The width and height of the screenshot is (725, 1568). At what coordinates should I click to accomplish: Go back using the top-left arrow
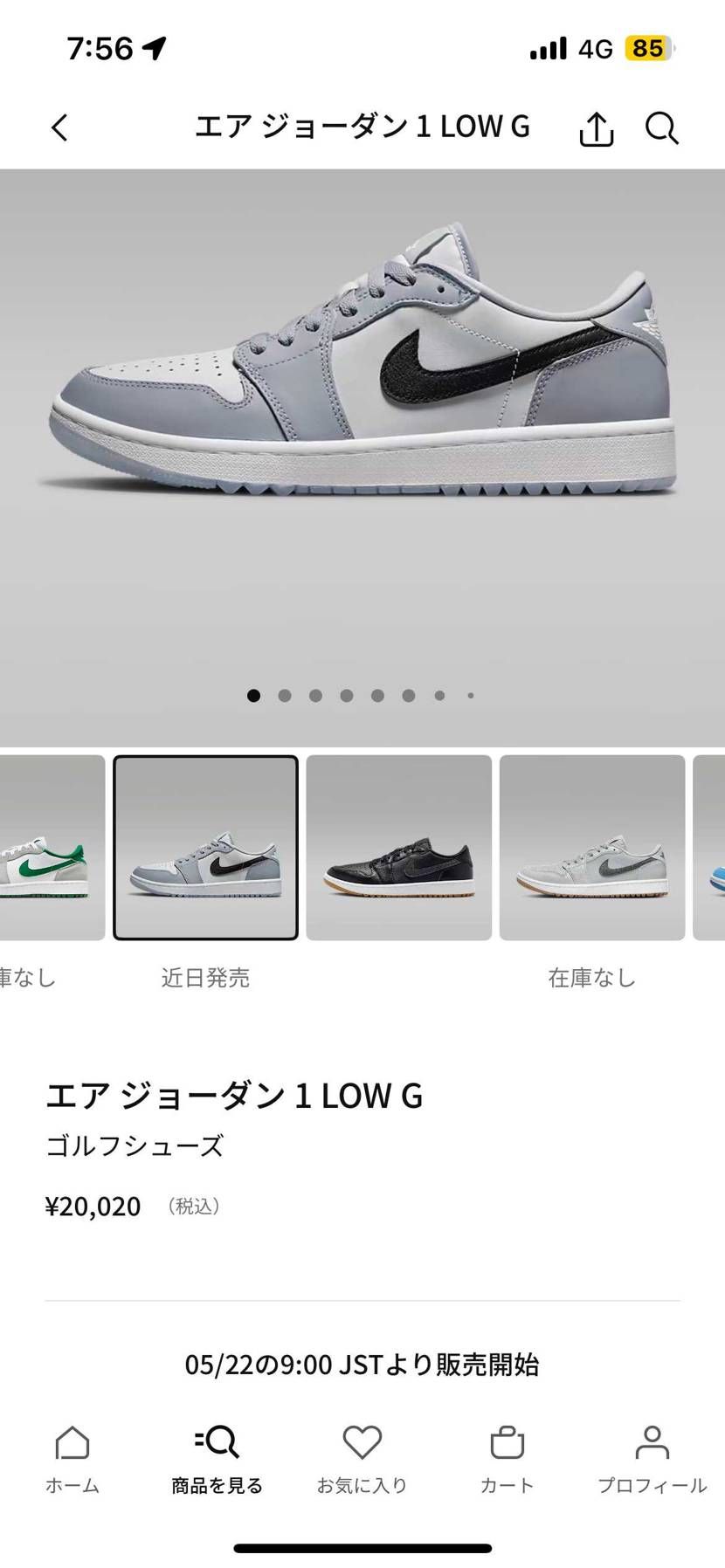coord(59,127)
